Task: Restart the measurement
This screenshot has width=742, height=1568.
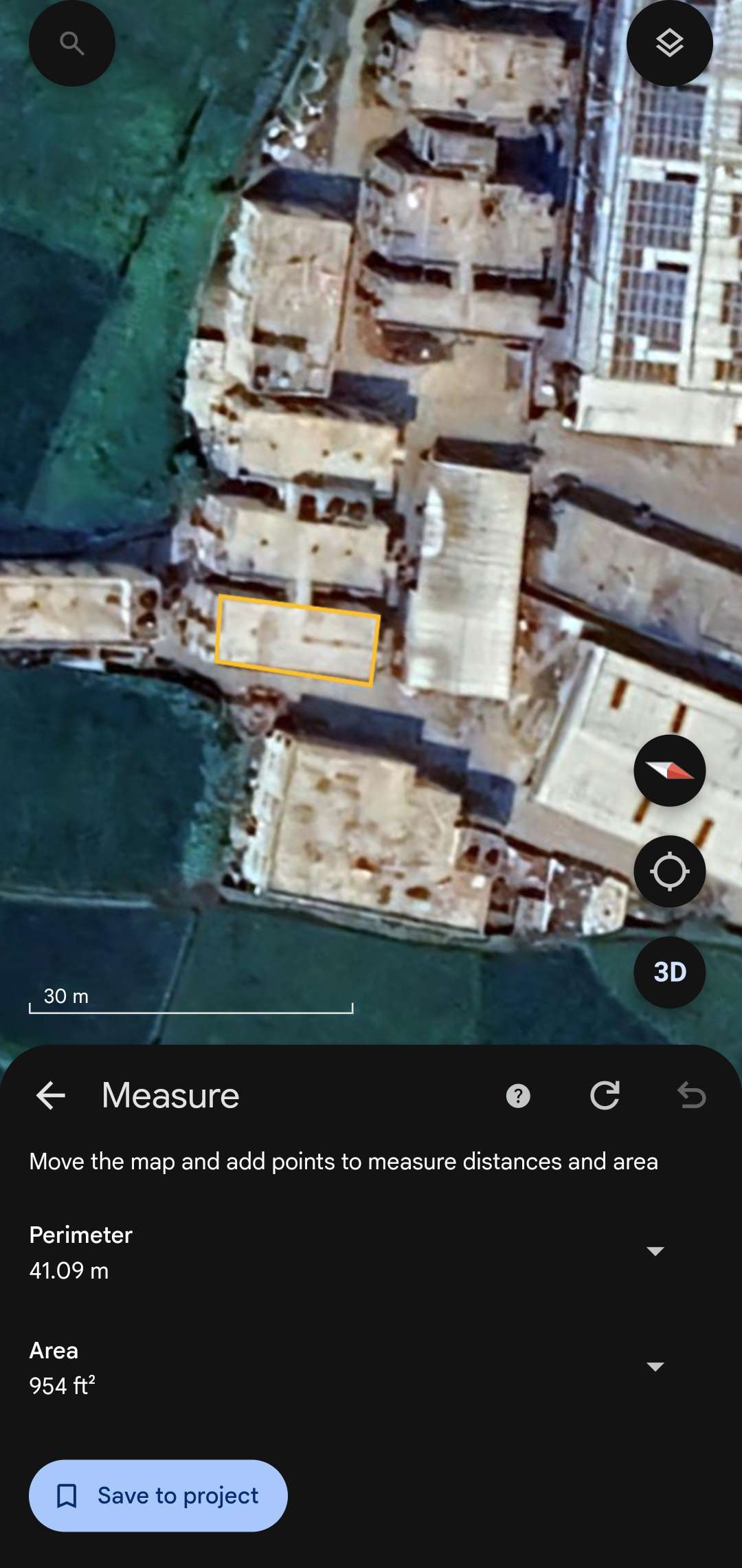Action: tap(605, 1095)
